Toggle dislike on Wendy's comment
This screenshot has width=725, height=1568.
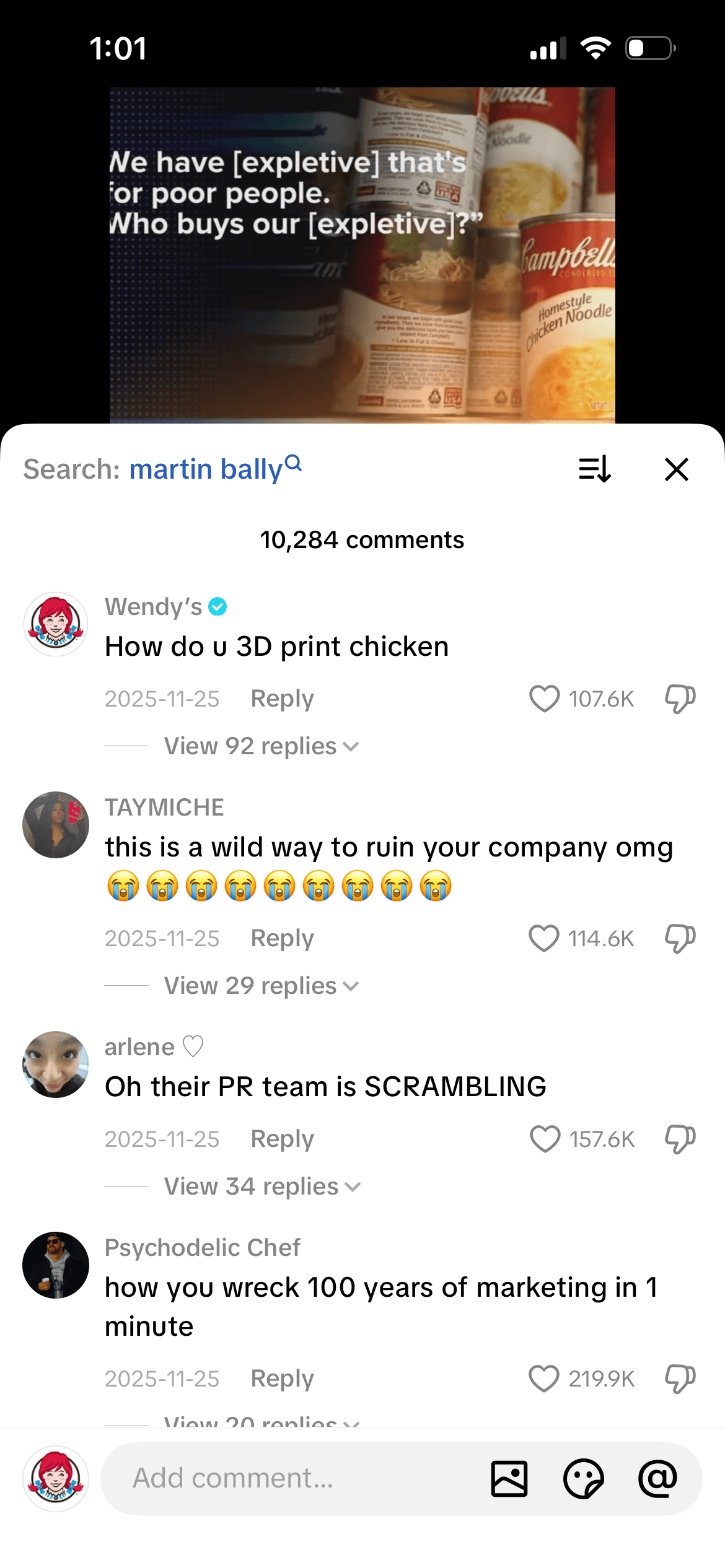pyautogui.click(x=679, y=699)
